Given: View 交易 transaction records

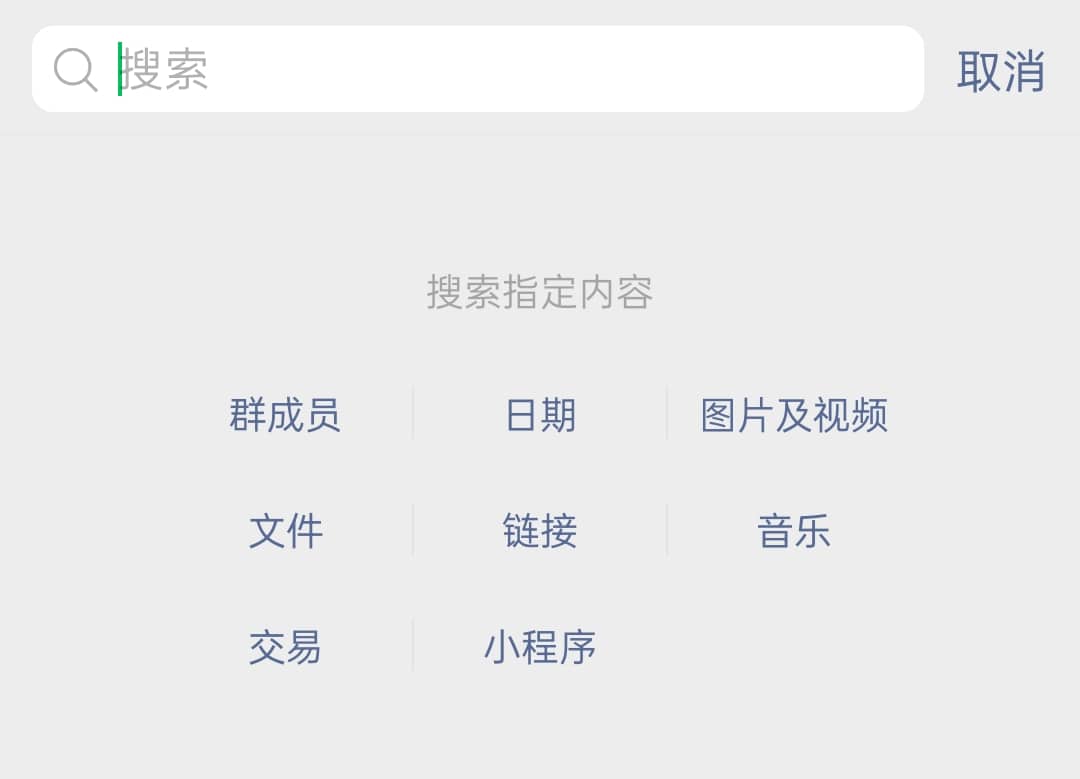Looking at the screenshot, I should (285, 647).
